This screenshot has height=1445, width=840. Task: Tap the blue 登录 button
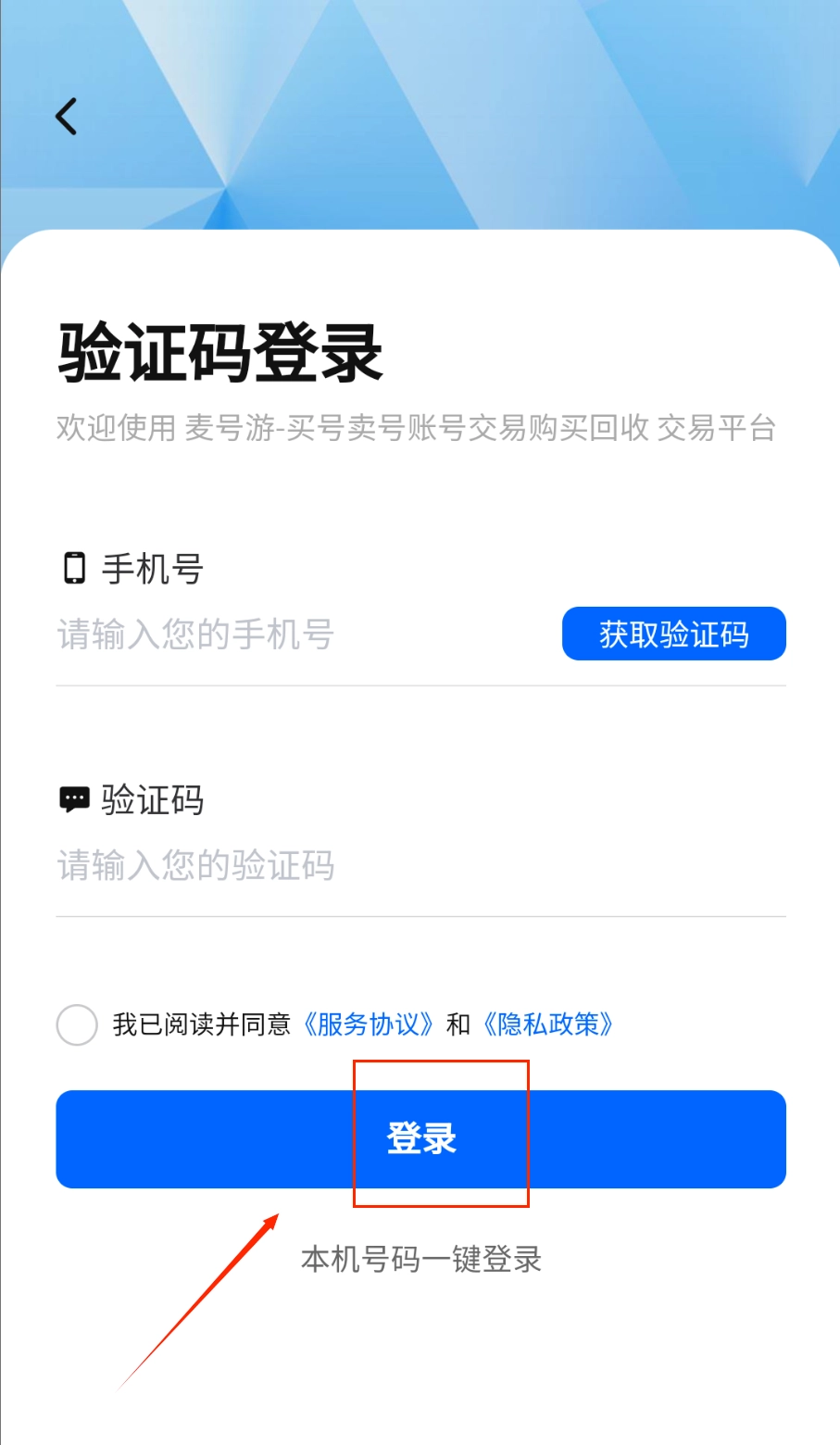[420, 1138]
